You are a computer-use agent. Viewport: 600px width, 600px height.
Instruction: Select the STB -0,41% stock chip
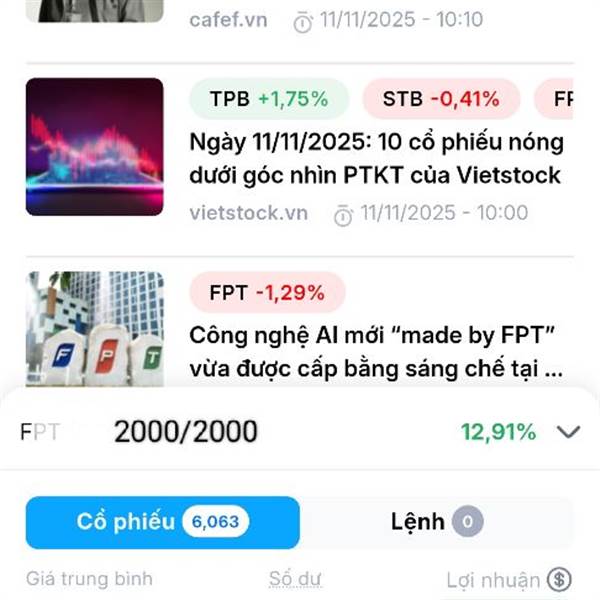(x=440, y=98)
